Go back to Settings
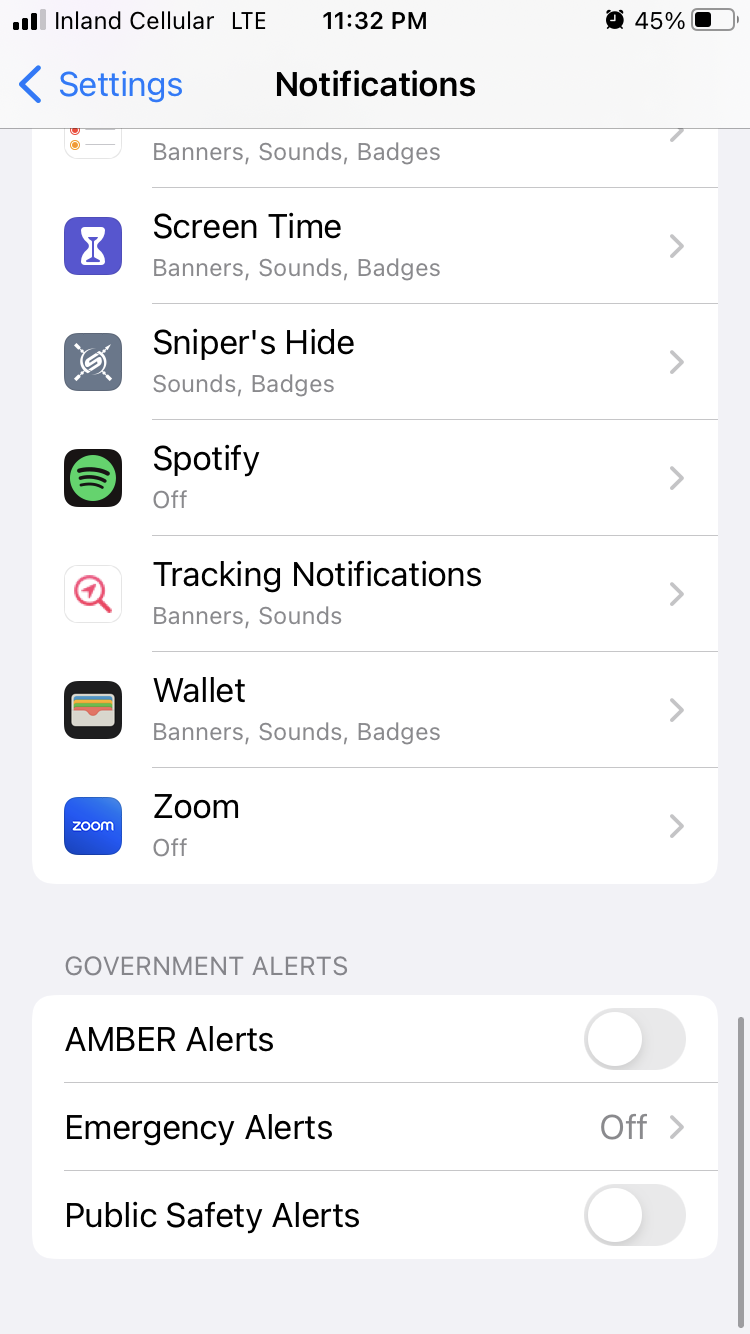The width and height of the screenshot is (750, 1334). point(100,85)
